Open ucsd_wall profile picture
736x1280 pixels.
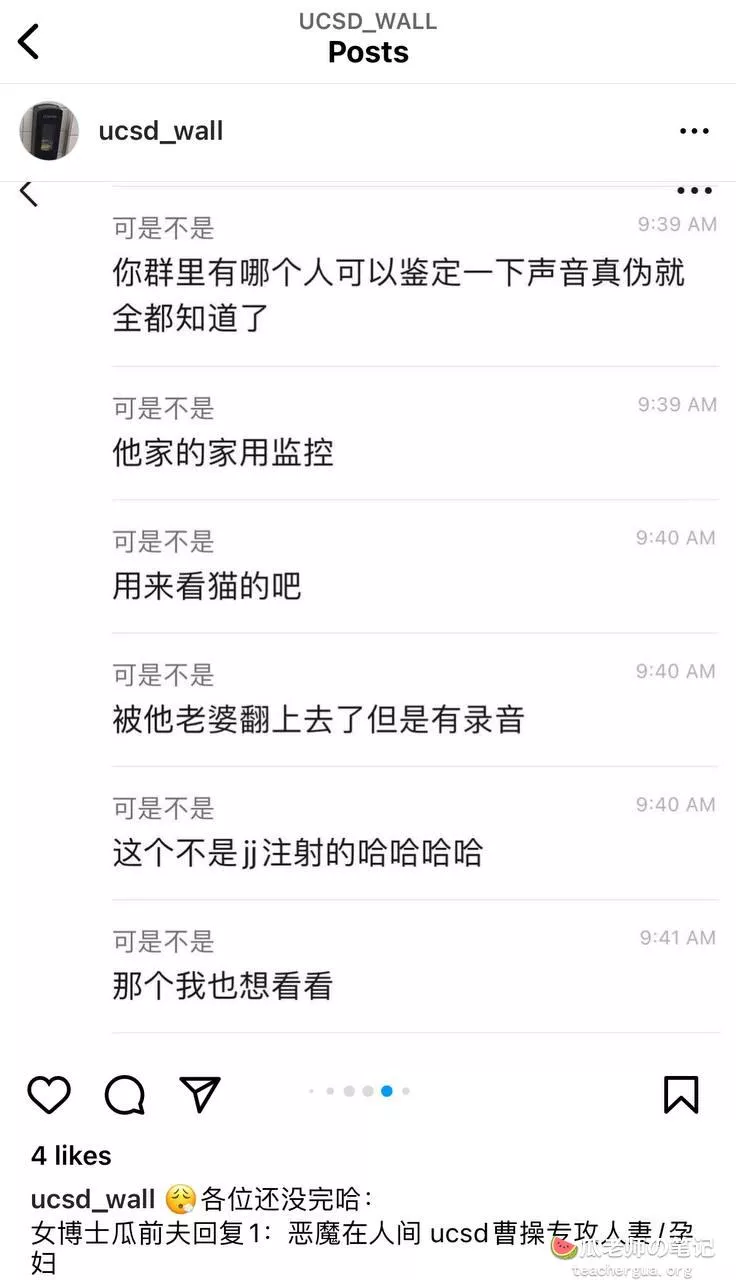click(x=49, y=131)
